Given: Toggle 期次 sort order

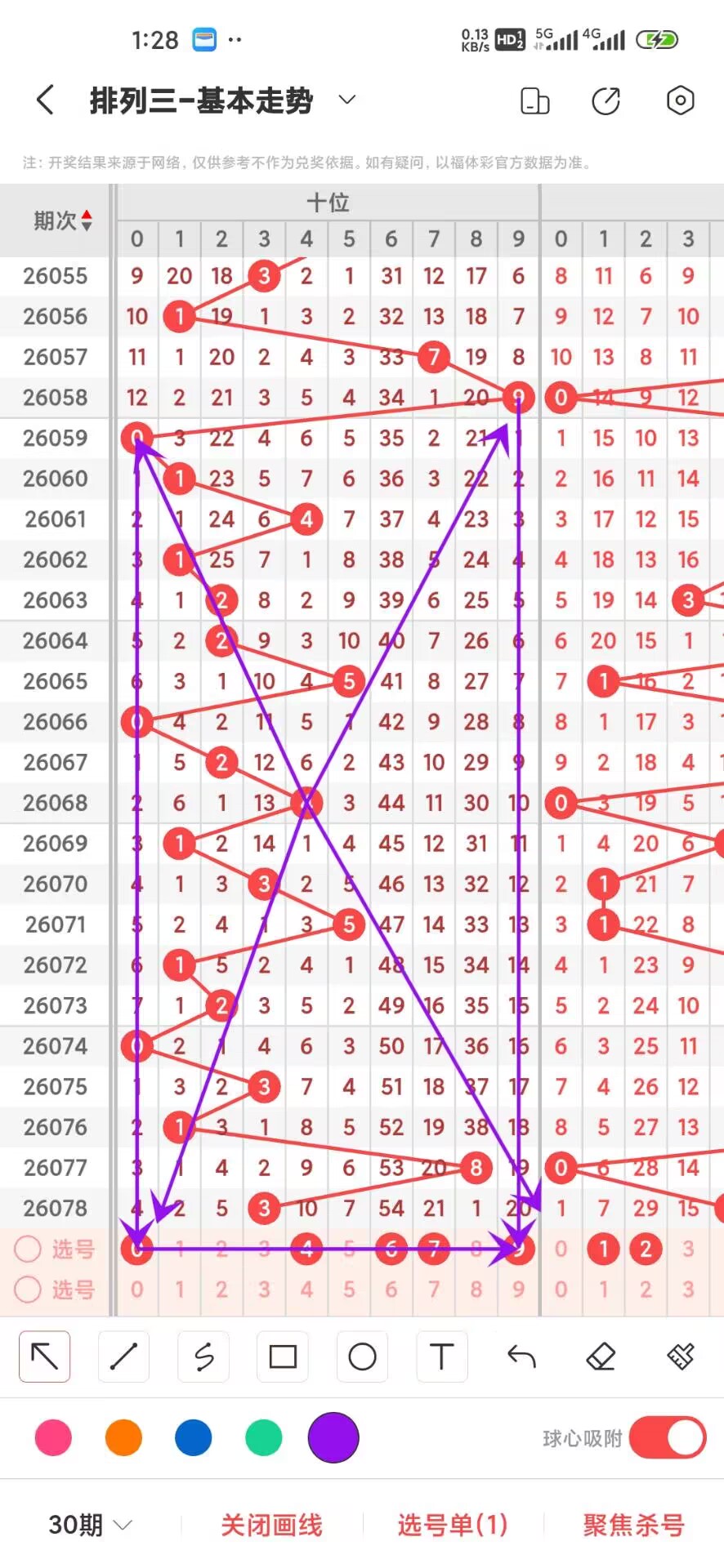Looking at the screenshot, I should (63, 220).
